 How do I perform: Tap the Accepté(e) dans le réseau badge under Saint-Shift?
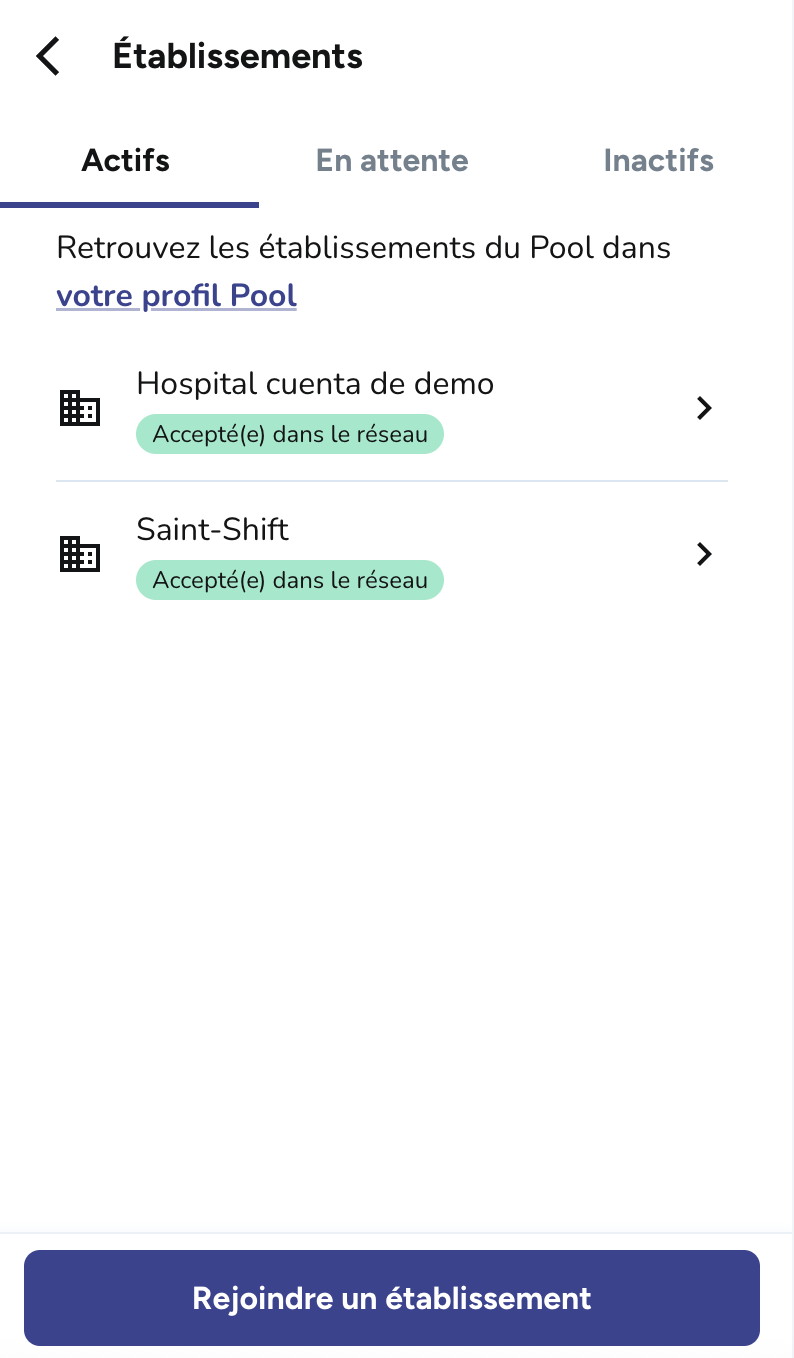tap(289, 580)
